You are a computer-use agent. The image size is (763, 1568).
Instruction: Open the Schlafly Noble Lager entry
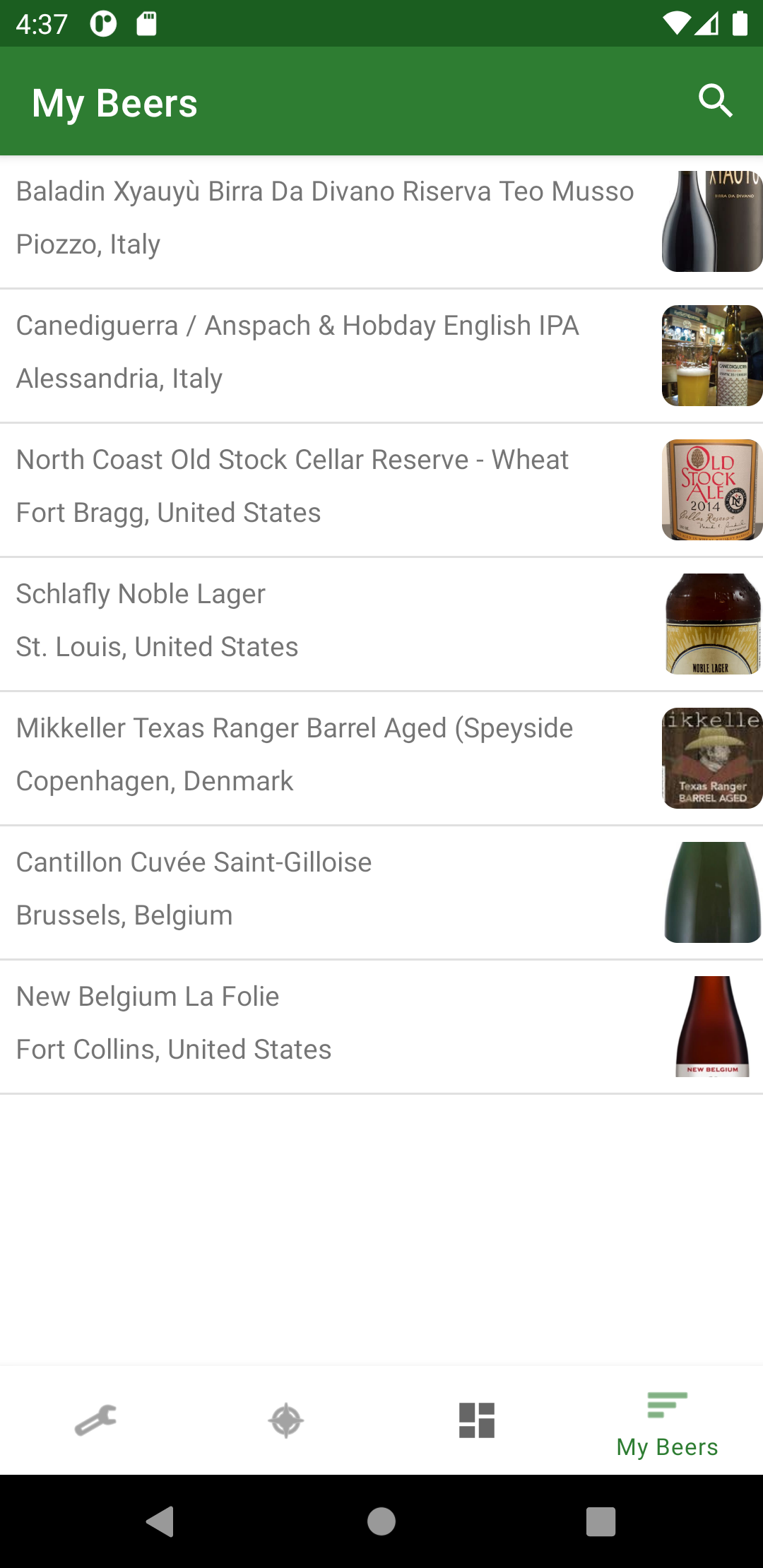pyautogui.click(x=325, y=621)
